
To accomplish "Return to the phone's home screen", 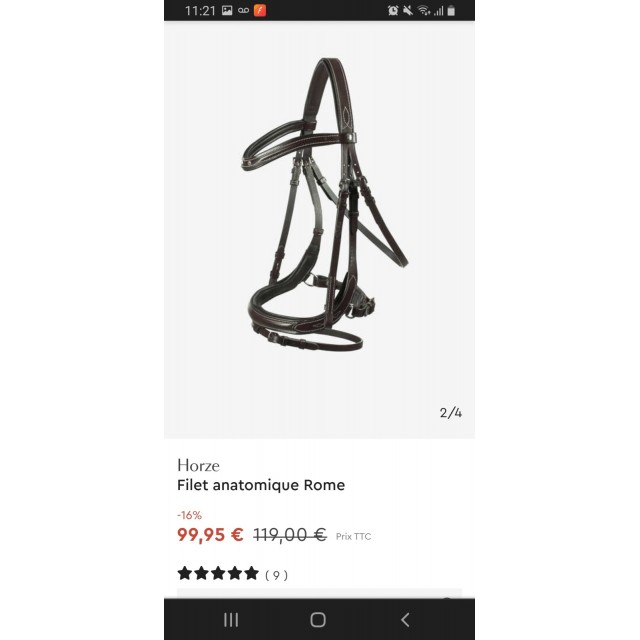I will point(318,619).
